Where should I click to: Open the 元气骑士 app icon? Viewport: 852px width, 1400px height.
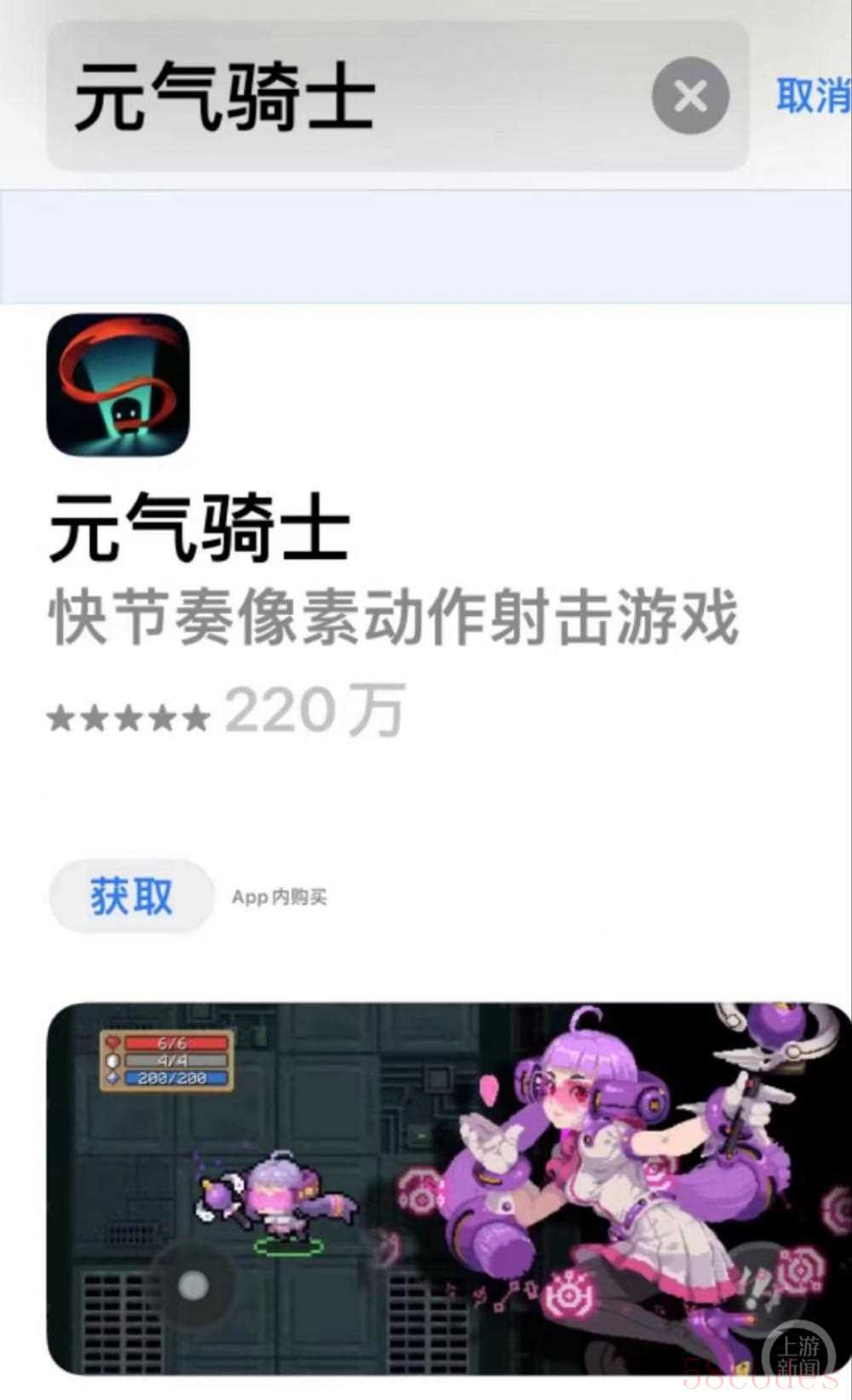(x=118, y=384)
